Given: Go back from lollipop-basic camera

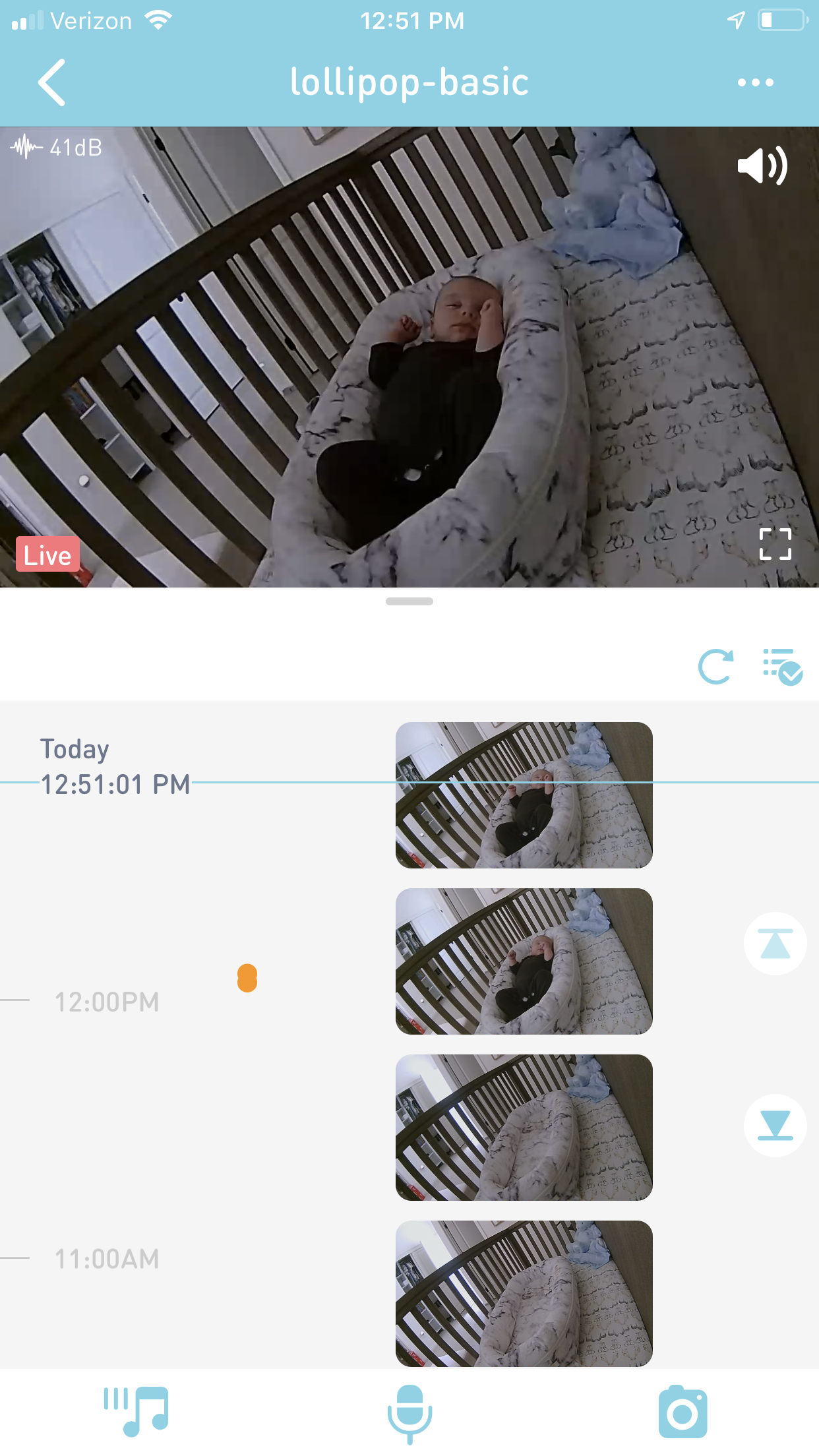Looking at the screenshot, I should [52, 82].
